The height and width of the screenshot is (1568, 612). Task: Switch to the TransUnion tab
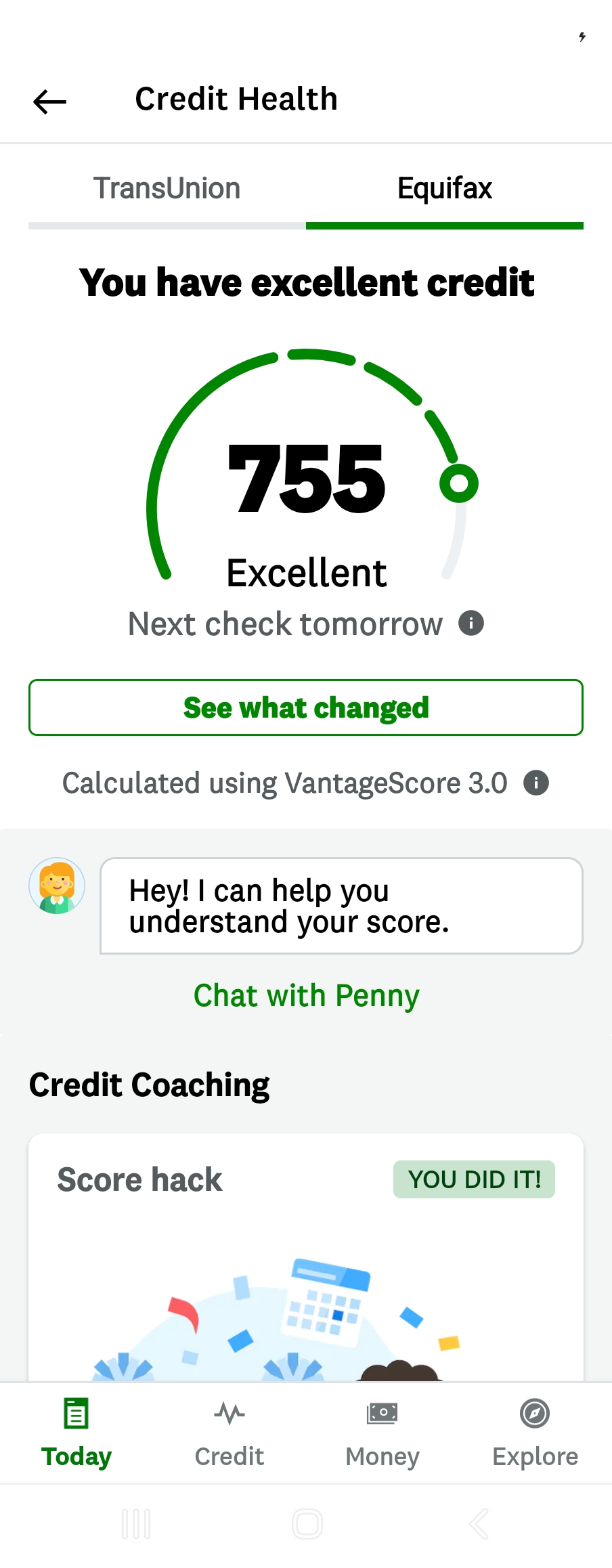coord(167,189)
